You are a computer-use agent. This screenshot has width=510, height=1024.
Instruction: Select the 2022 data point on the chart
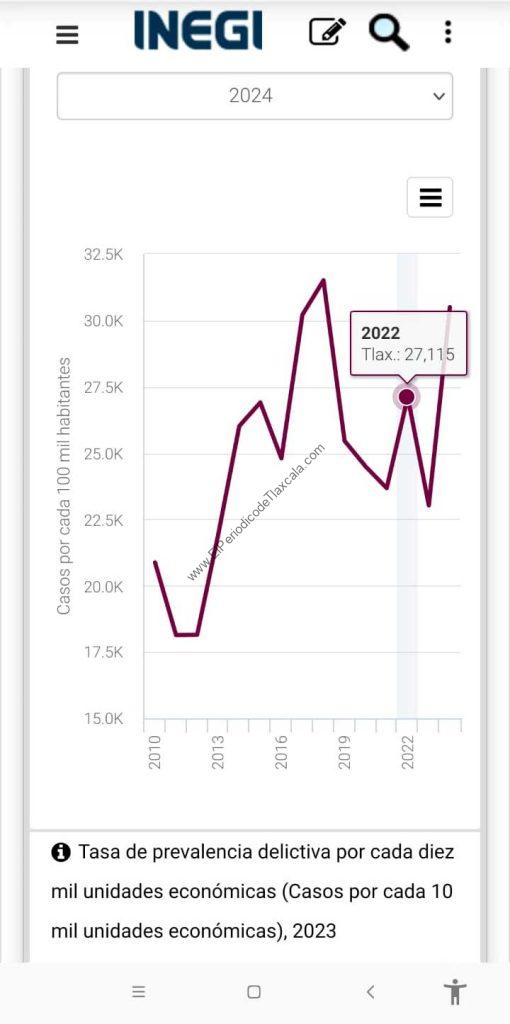407,396
